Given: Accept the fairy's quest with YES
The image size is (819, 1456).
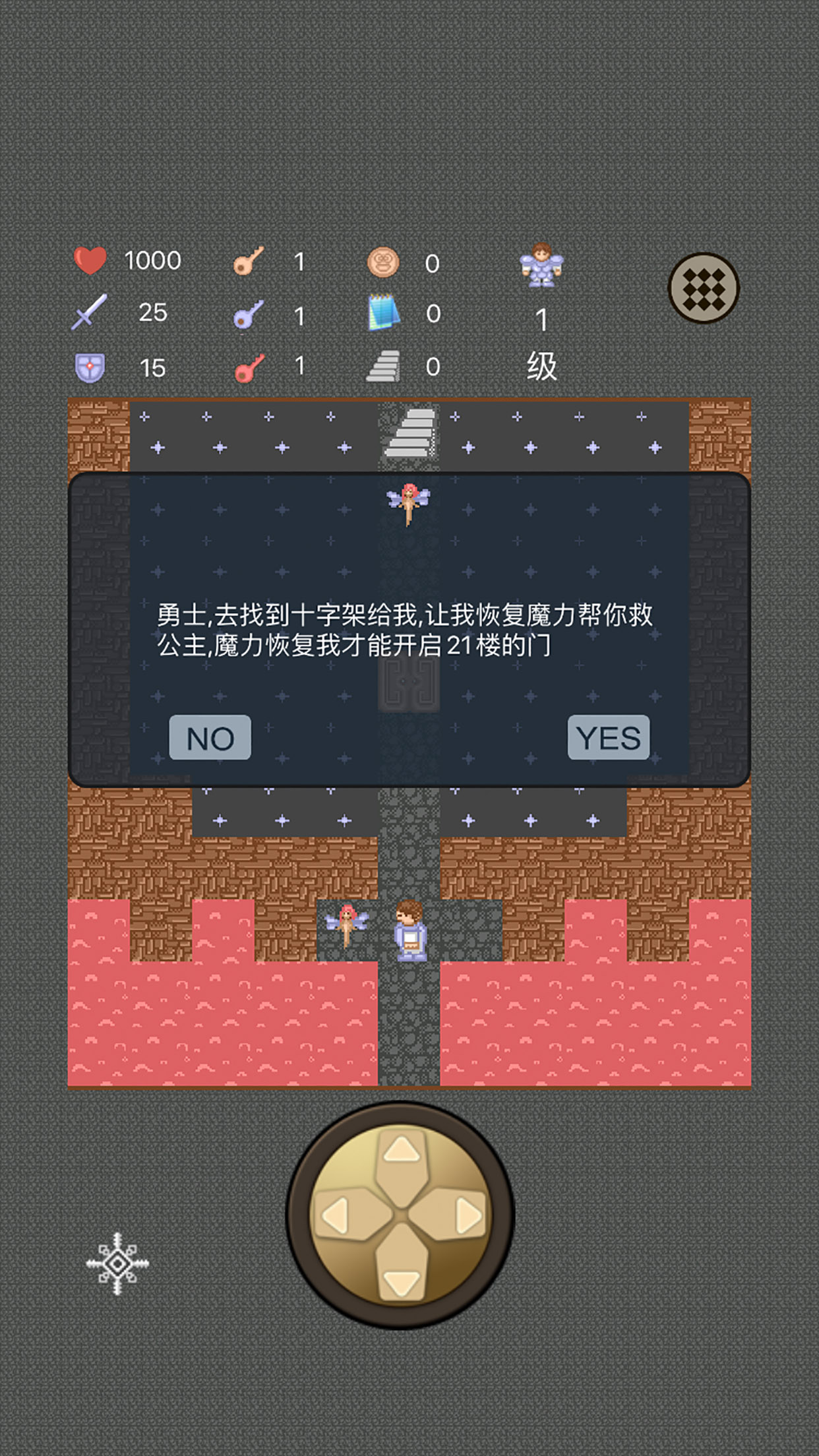Looking at the screenshot, I should 609,738.
